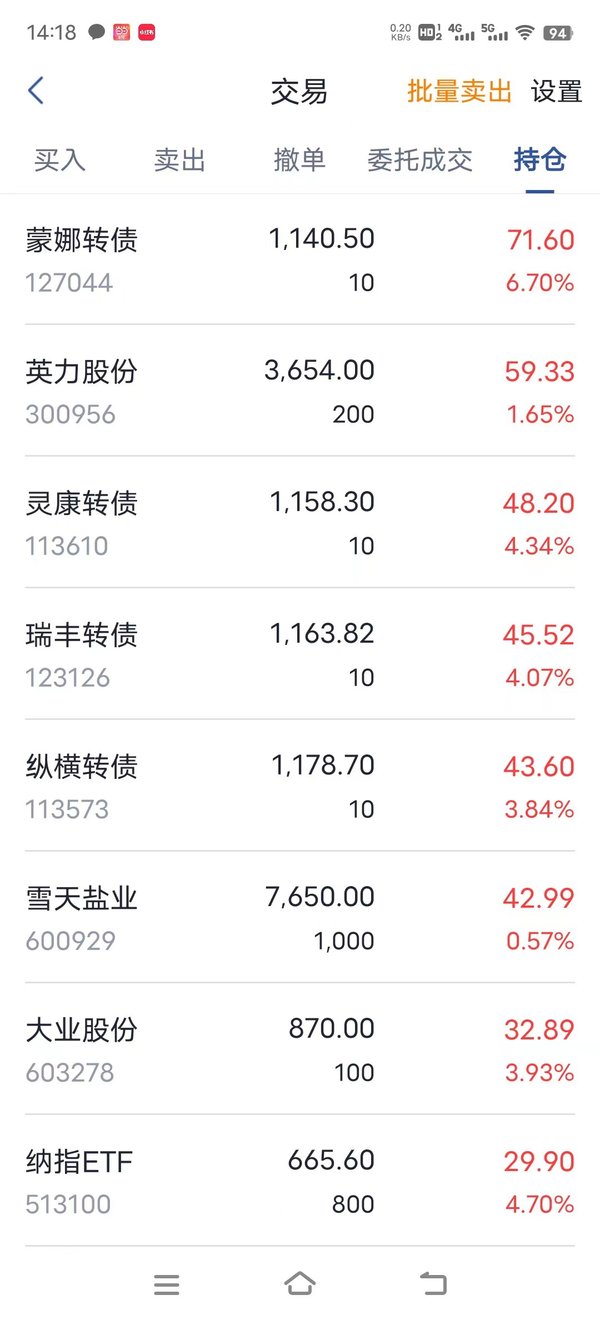Tap the system home button
The height and width of the screenshot is (1320, 600).
click(x=300, y=1284)
